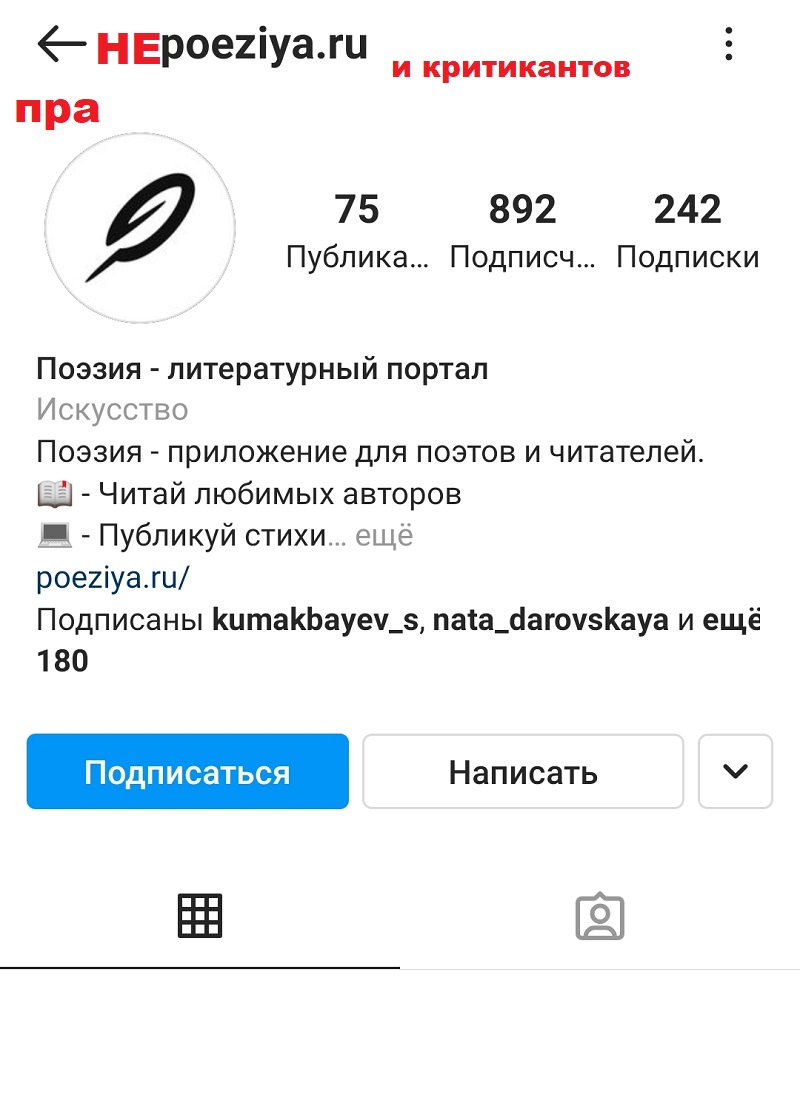Message the account via Написать

522,772
